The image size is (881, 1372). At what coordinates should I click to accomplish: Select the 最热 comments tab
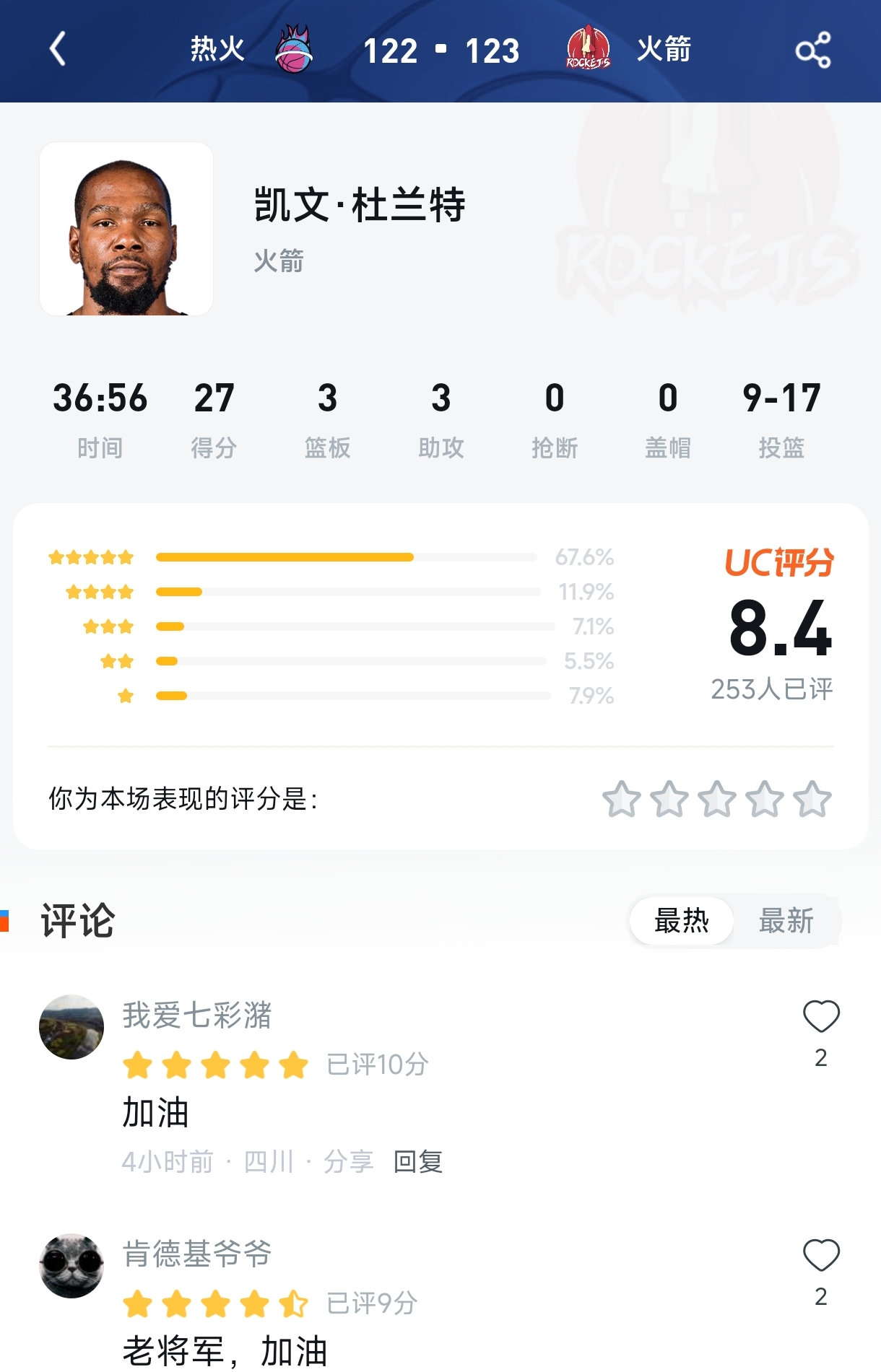(682, 920)
